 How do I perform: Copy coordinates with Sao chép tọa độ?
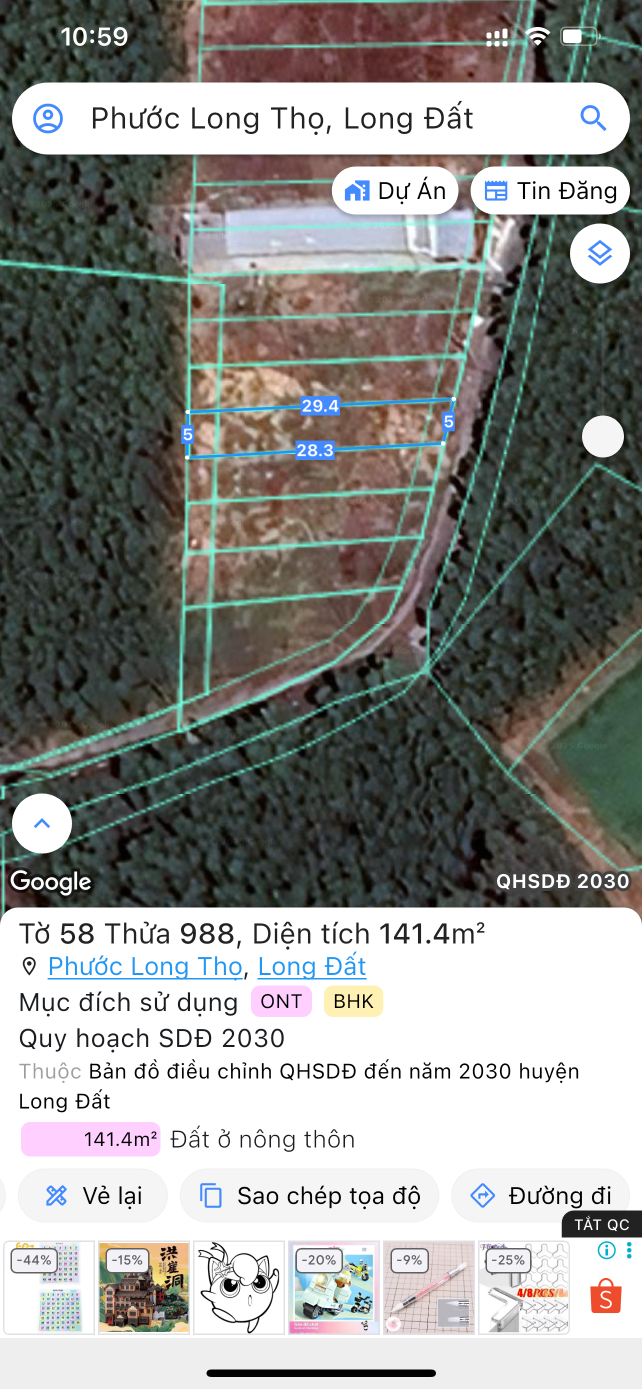309,1195
